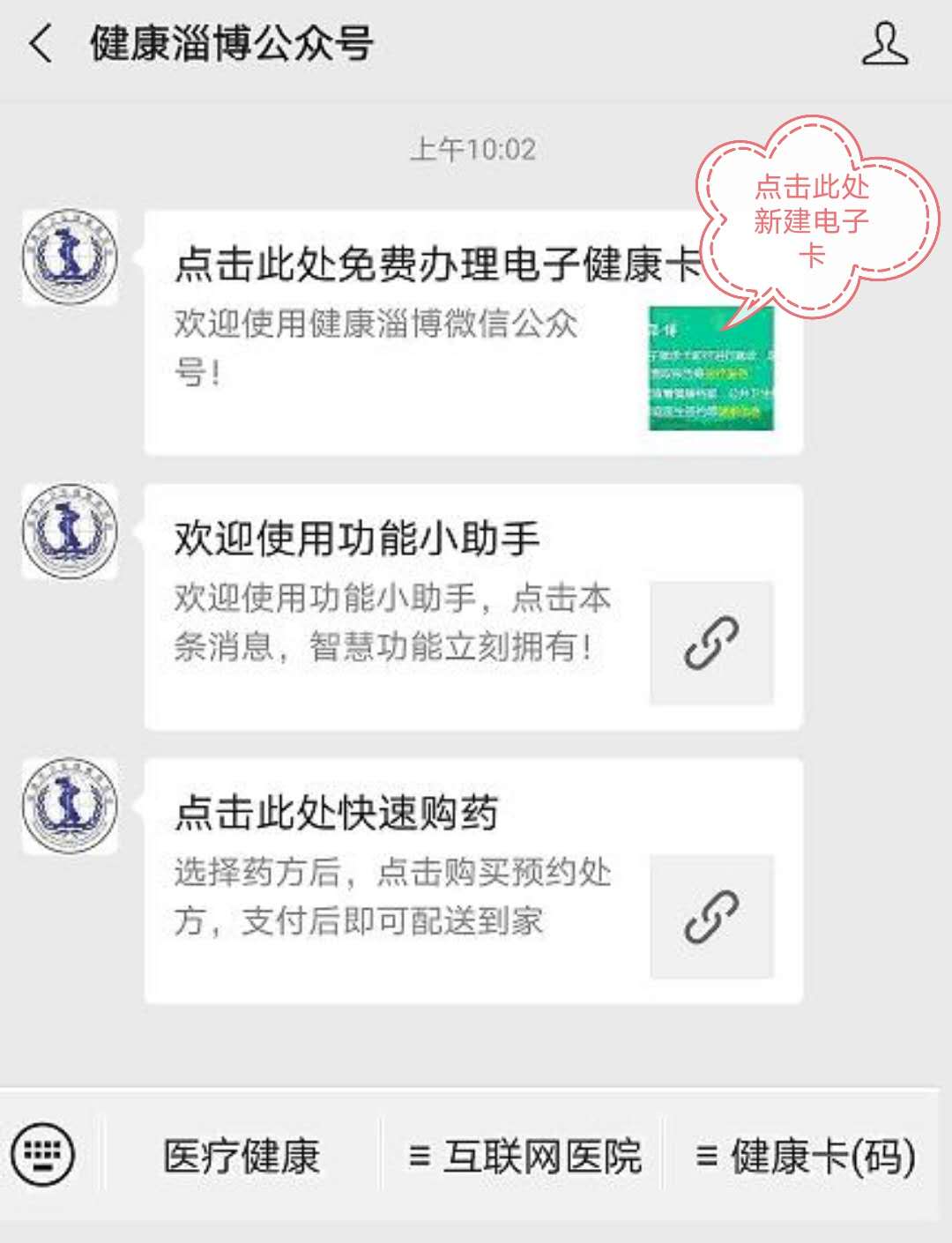Open the account profile icon
The height and width of the screenshot is (1243, 952).
(x=884, y=44)
